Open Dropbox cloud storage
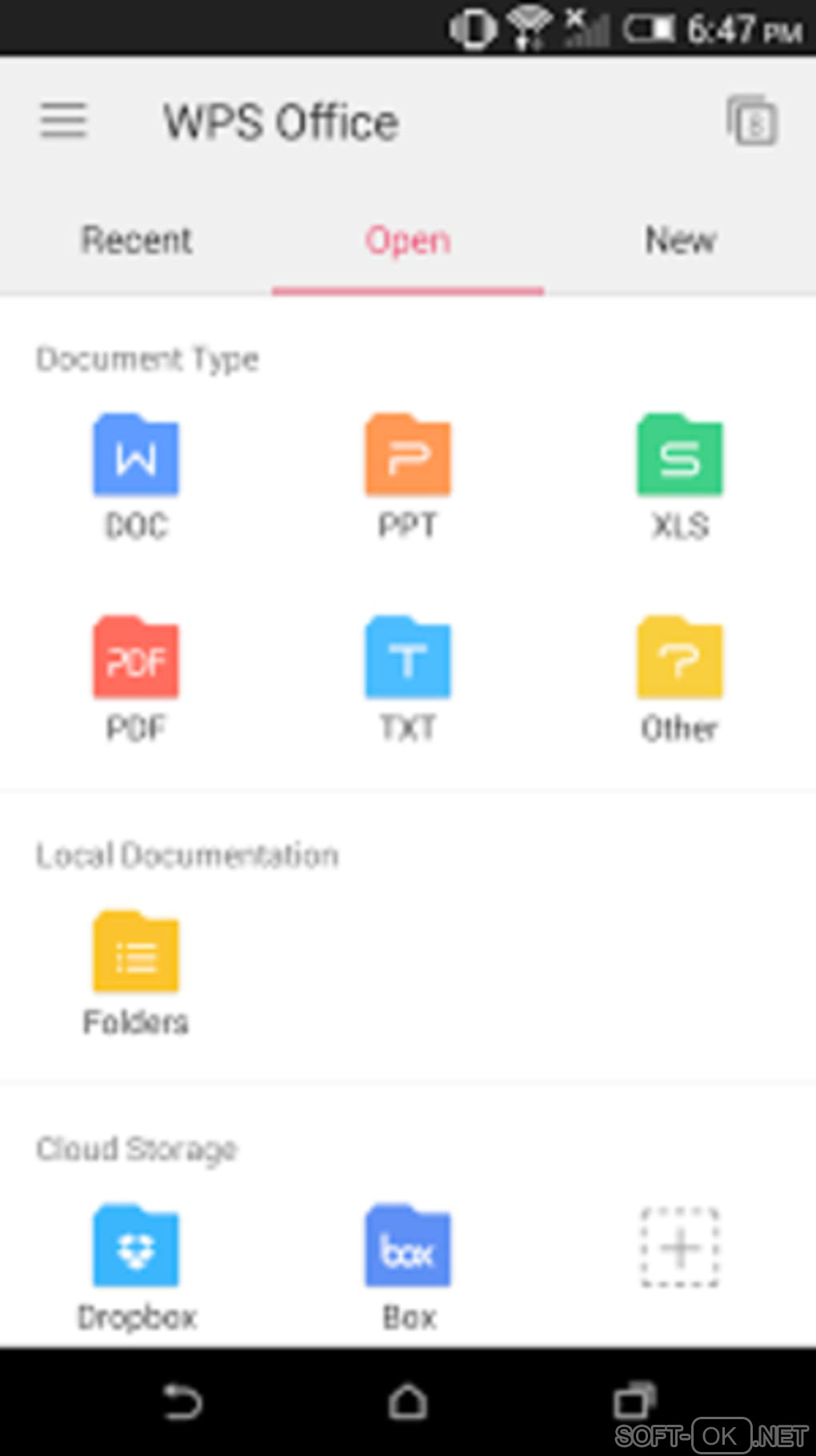816x1456 pixels. coord(136,1265)
